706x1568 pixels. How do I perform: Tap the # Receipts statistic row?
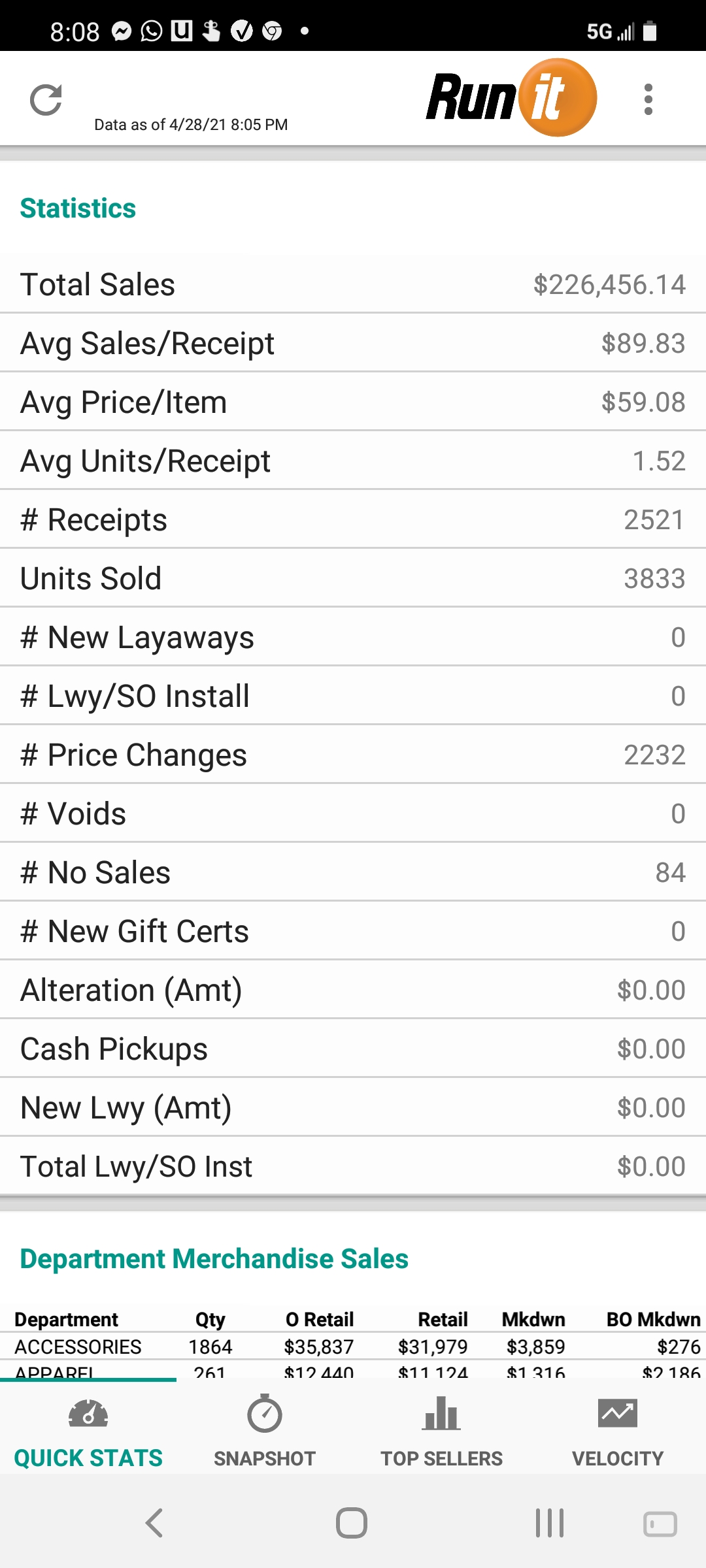click(x=353, y=519)
